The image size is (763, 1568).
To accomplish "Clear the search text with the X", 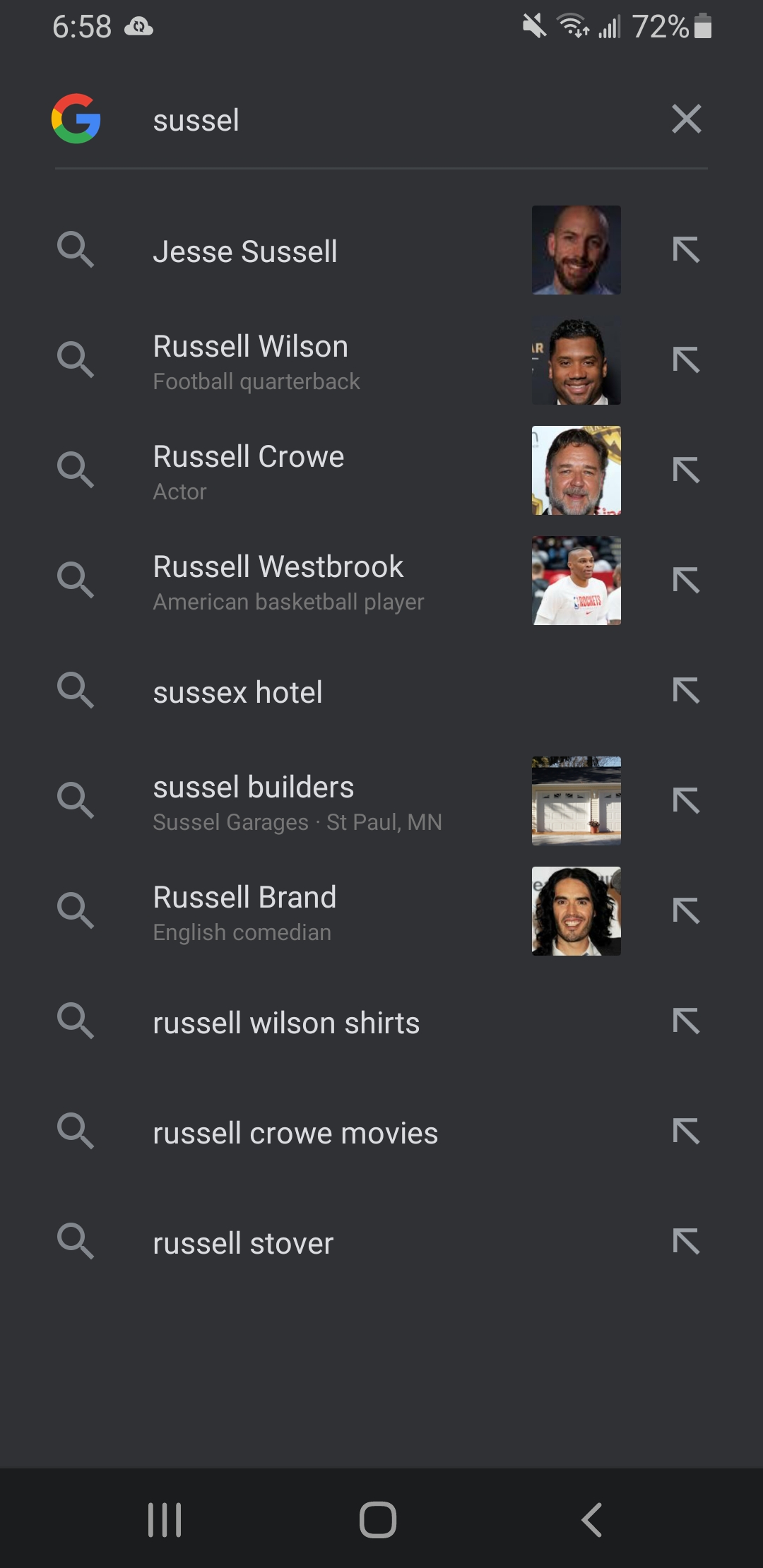I will coord(686,119).
